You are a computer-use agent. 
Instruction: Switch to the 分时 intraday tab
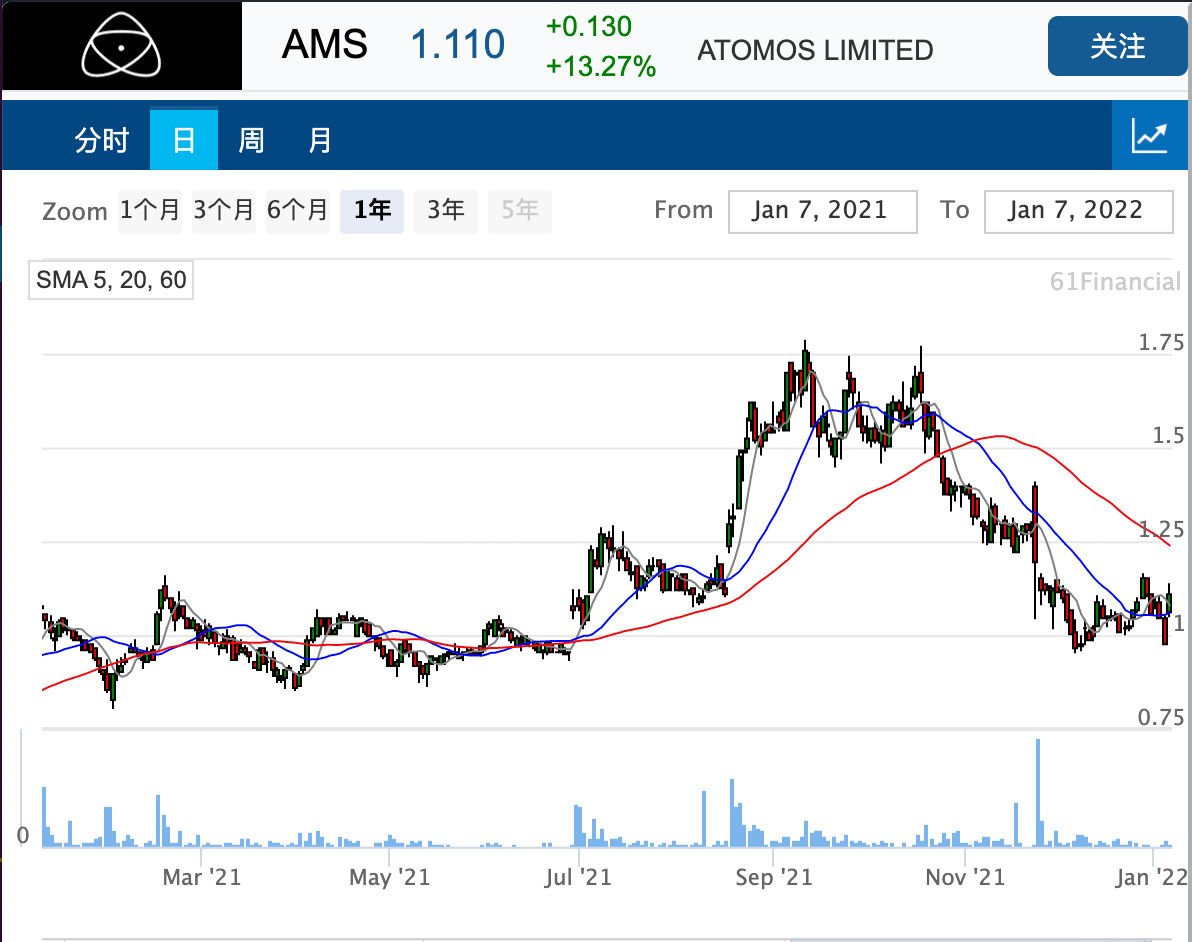[102, 140]
